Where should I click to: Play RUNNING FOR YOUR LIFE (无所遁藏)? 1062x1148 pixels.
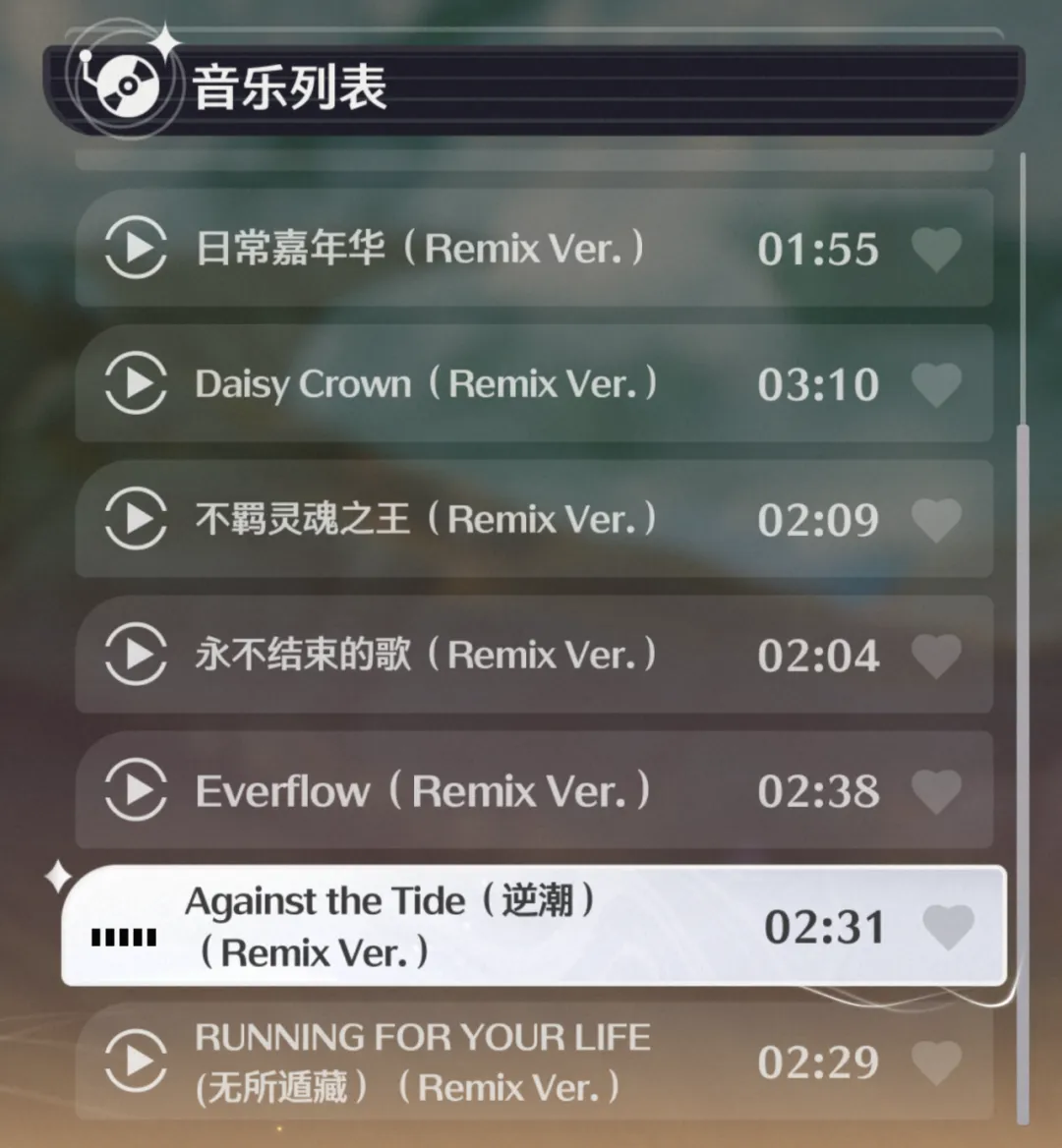tap(136, 1061)
